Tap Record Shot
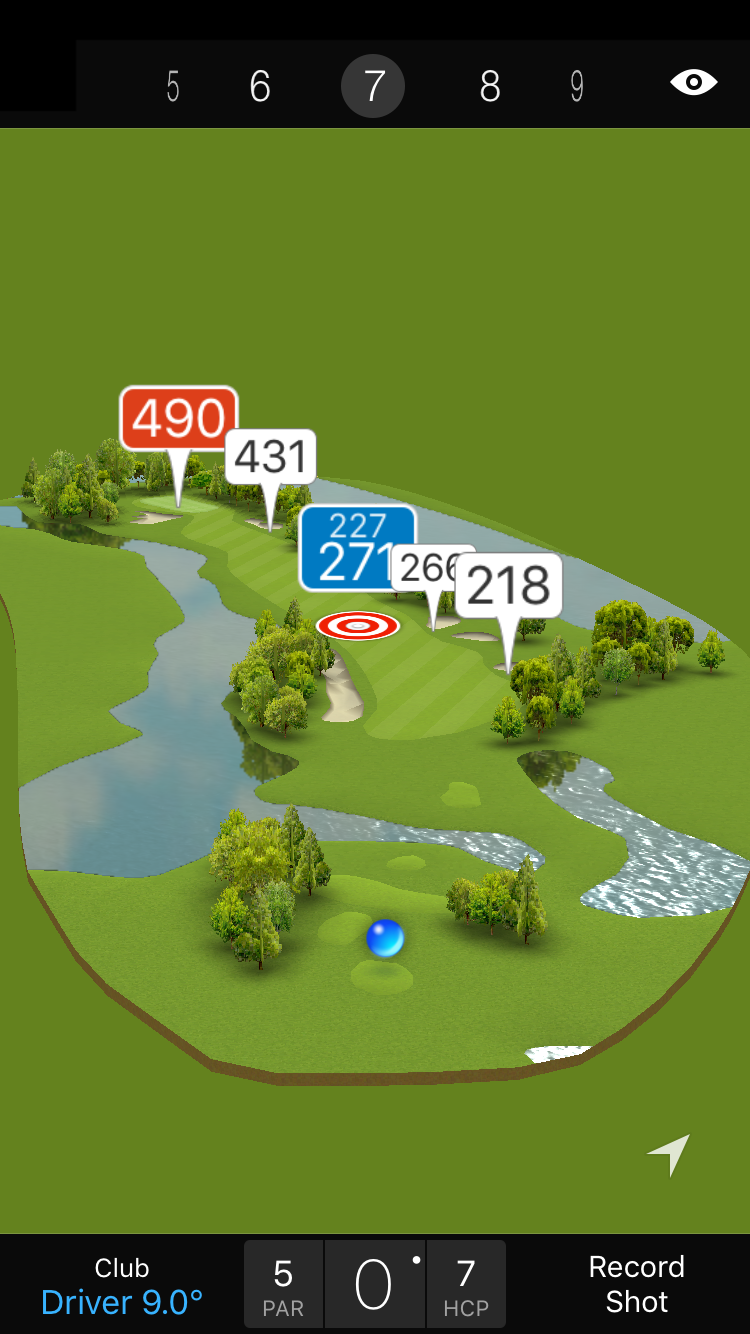The image size is (750, 1334). [636, 1284]
